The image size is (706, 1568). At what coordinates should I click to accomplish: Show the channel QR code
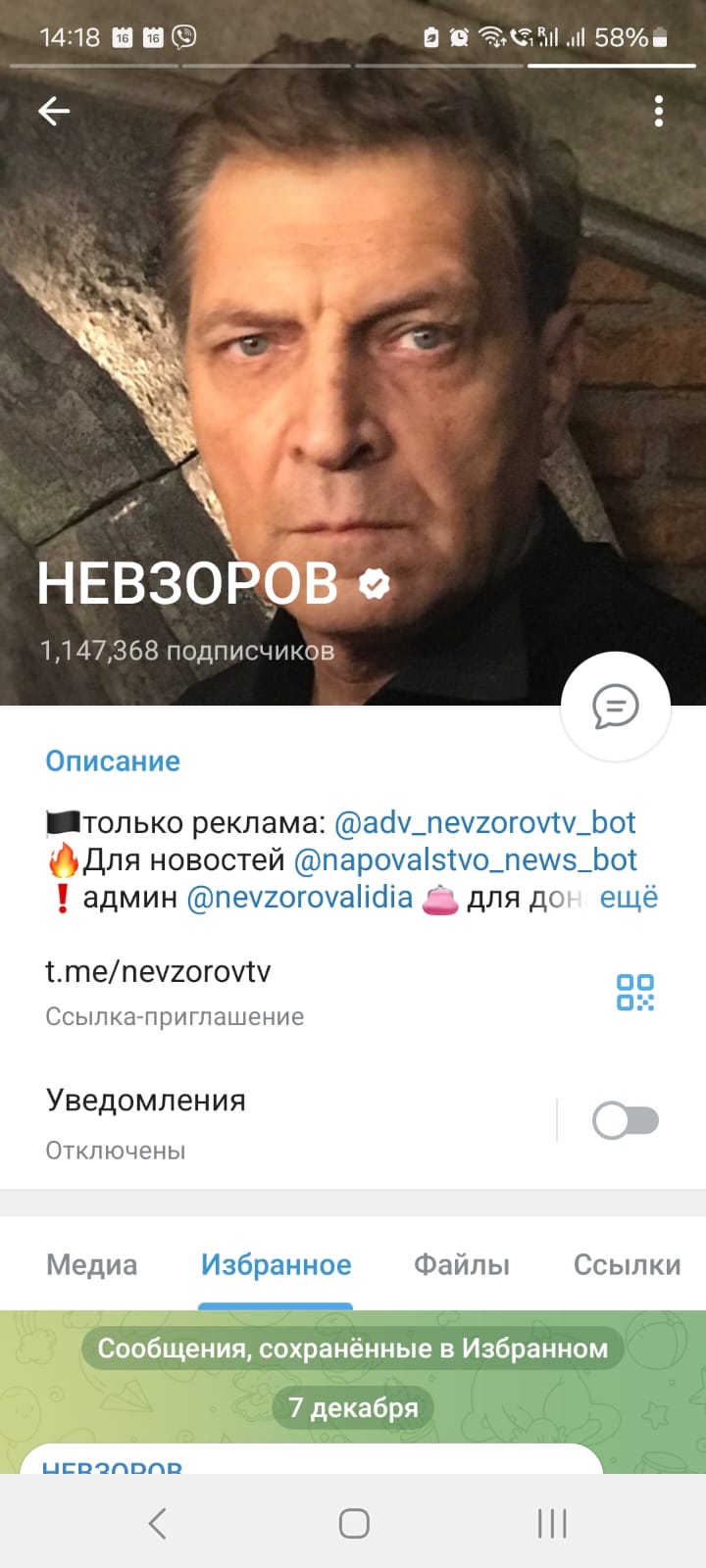tap(634, 992)
